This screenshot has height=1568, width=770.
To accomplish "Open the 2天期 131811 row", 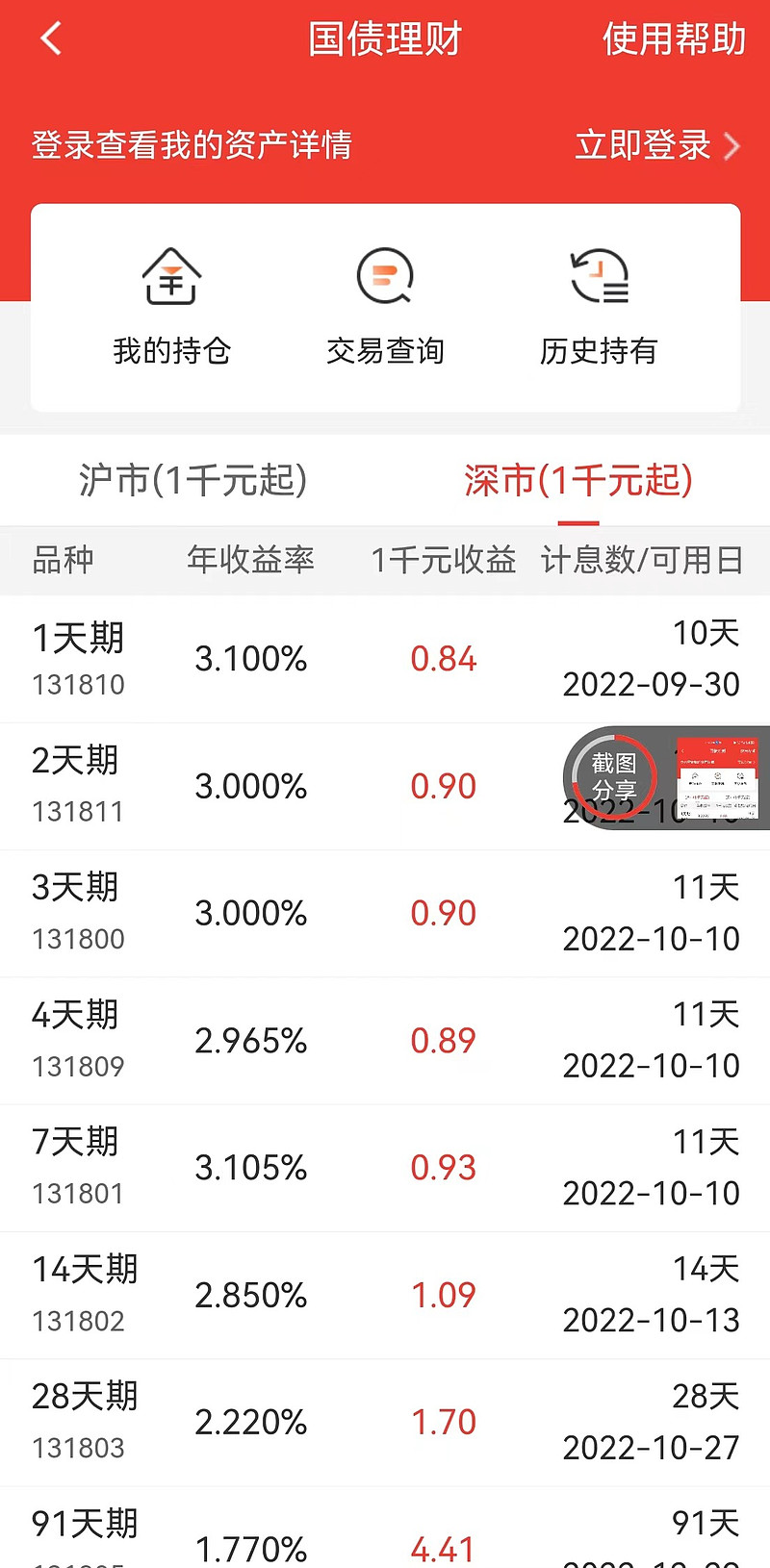I will click(x=385, y=786).
